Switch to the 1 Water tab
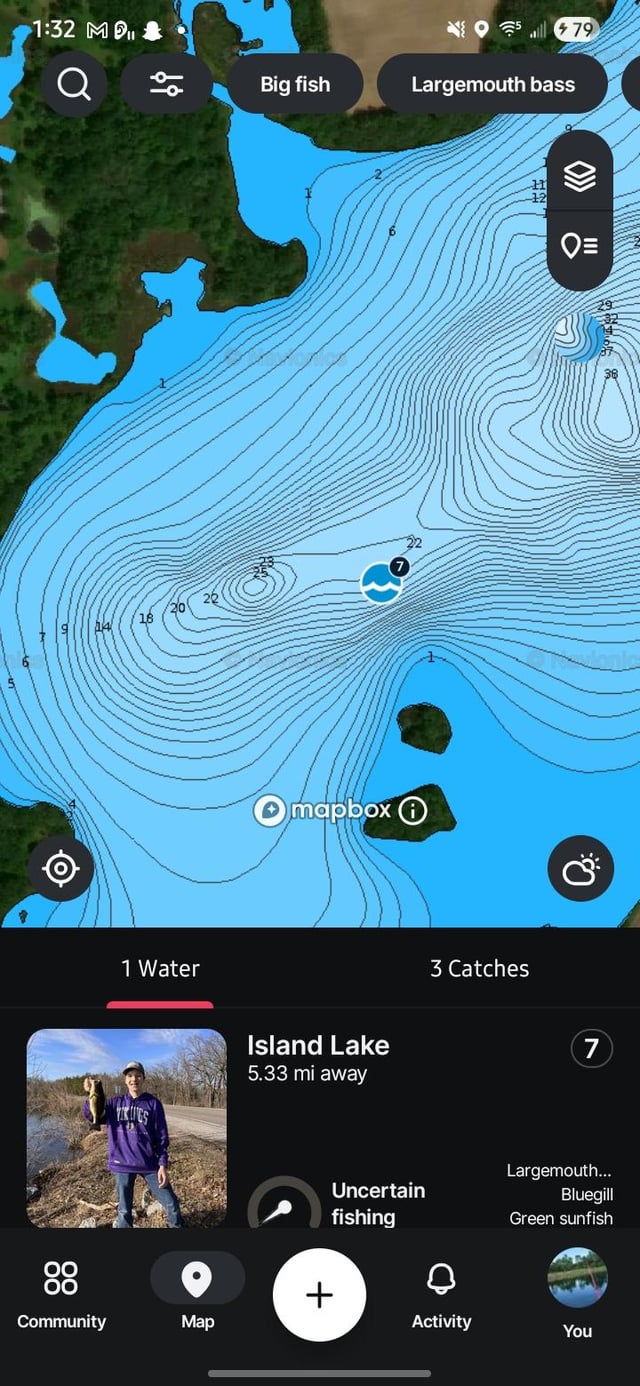640x1386 pixels. [x=160, y=968]
